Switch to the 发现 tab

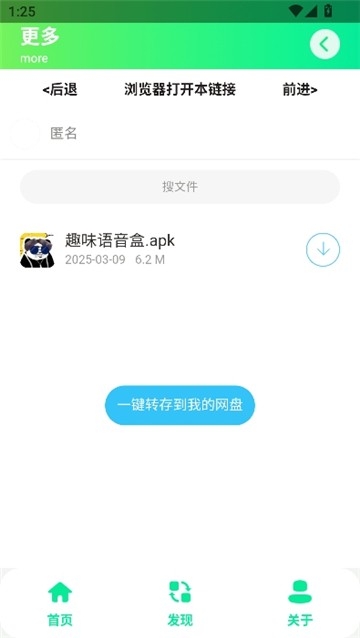click(x=180, y=603)
